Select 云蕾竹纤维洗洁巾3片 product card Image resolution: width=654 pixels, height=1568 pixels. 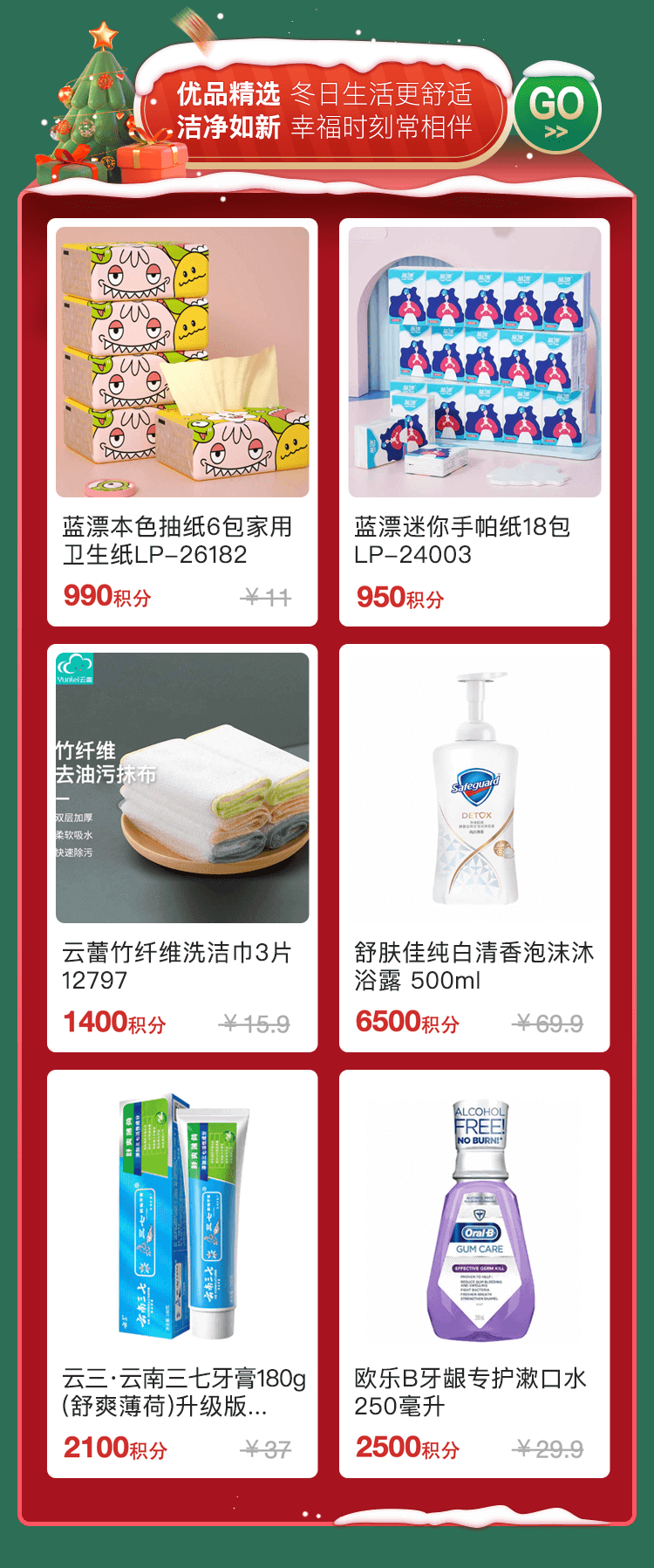tap(182, 847)
